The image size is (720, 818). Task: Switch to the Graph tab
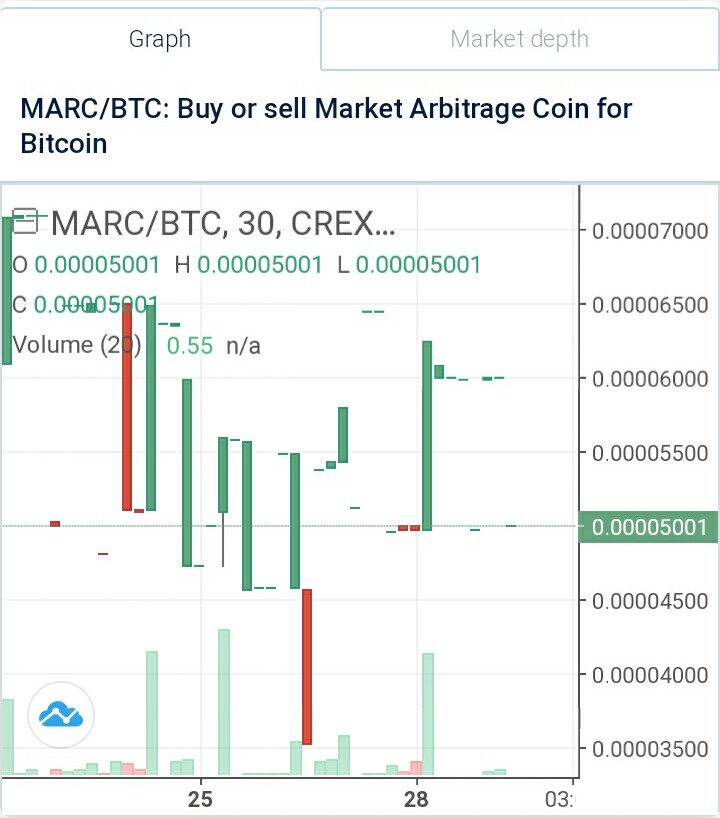[x=160, y=40]
